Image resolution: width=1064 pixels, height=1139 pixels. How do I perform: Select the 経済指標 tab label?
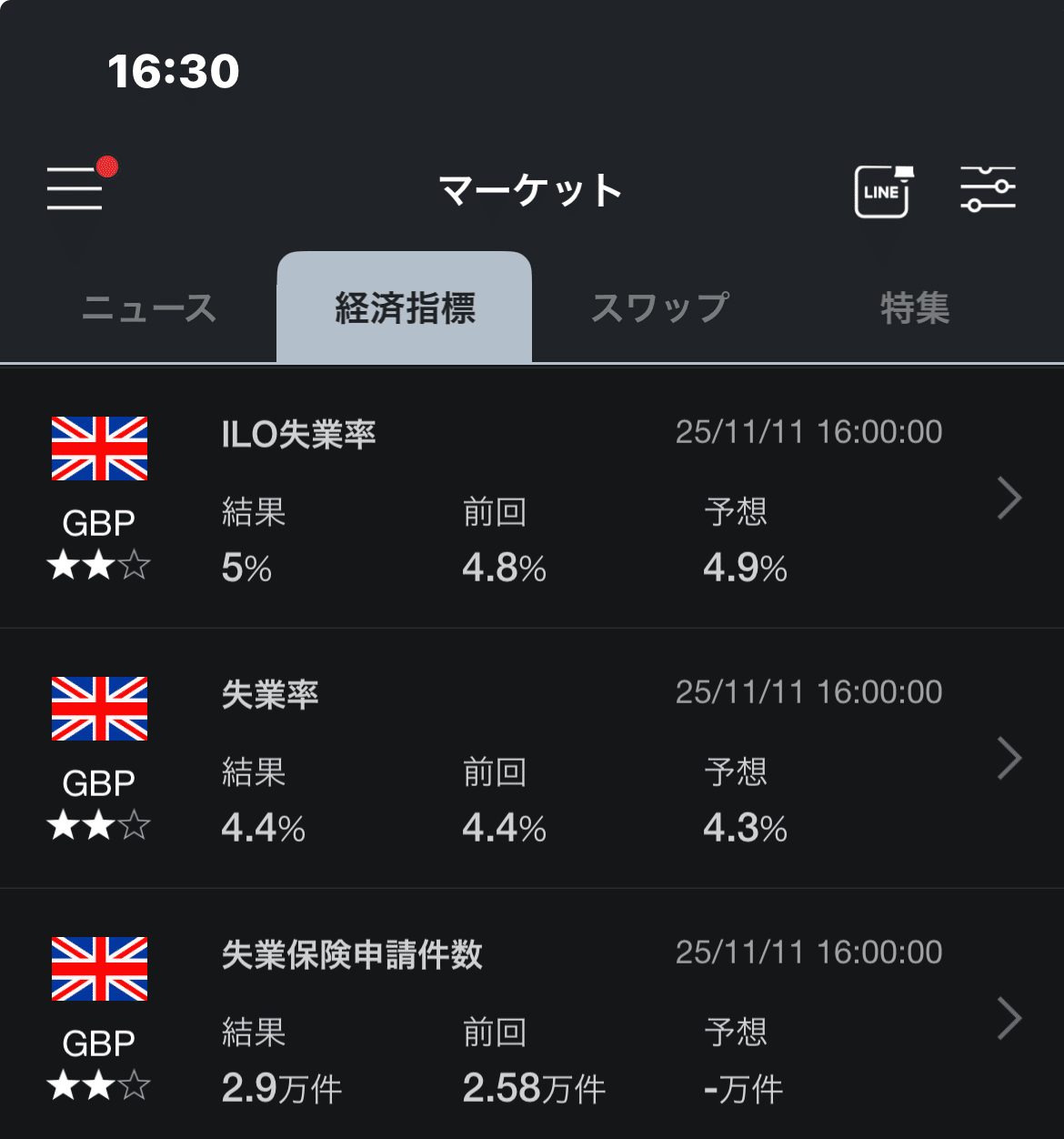point(406,307)
